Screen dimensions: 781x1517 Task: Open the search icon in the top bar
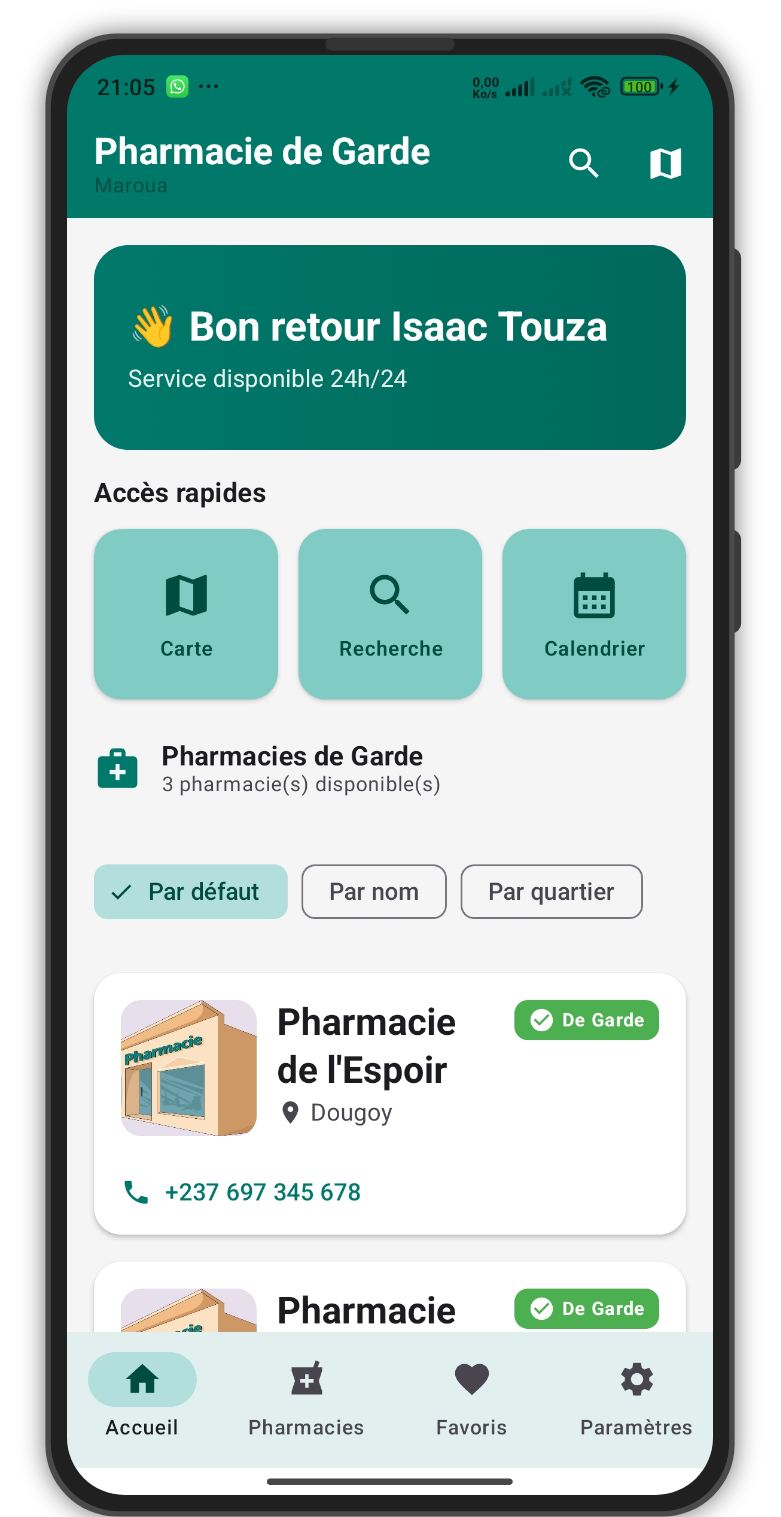(x=584, y=163)
